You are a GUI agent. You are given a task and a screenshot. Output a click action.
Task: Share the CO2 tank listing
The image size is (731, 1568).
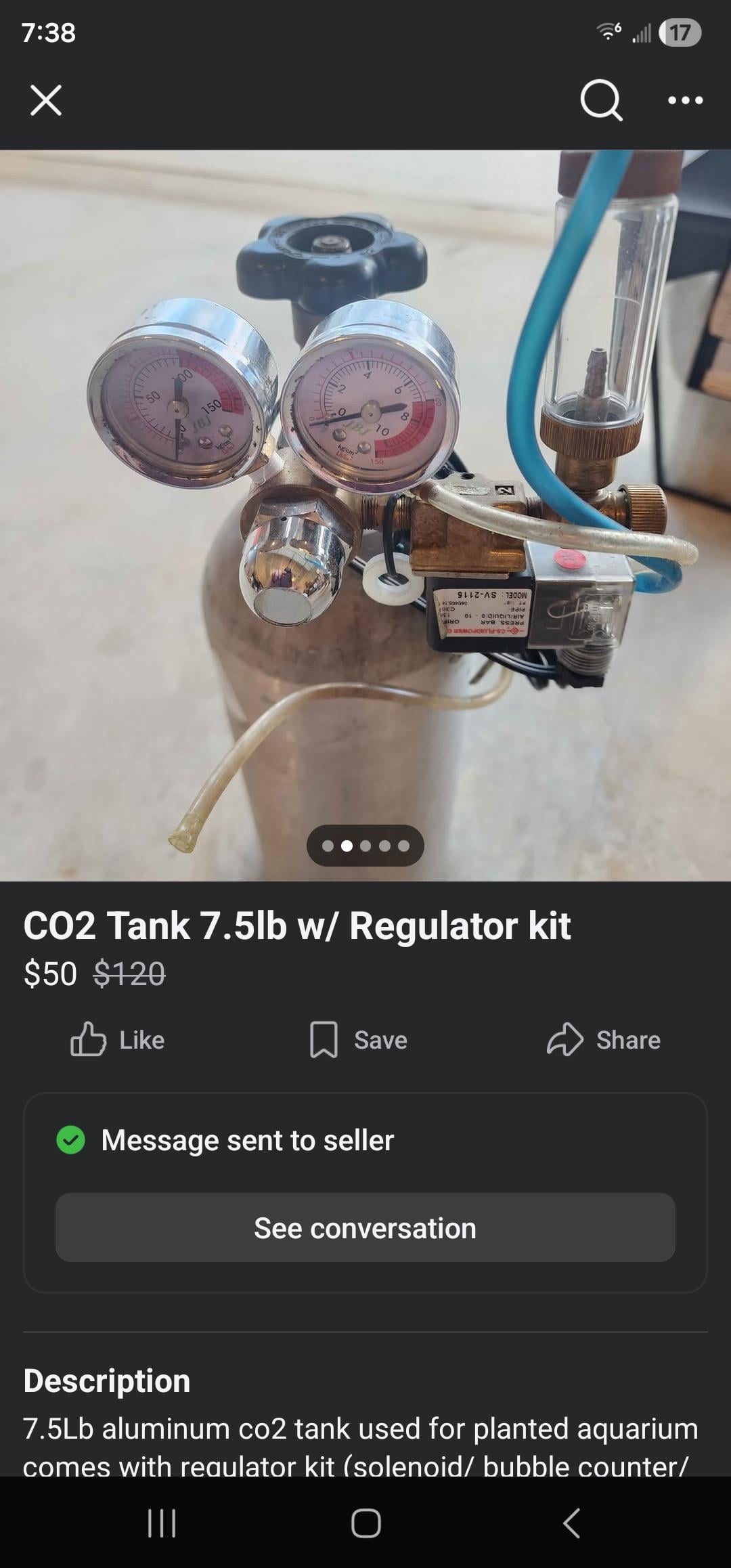click(604, 1040)
